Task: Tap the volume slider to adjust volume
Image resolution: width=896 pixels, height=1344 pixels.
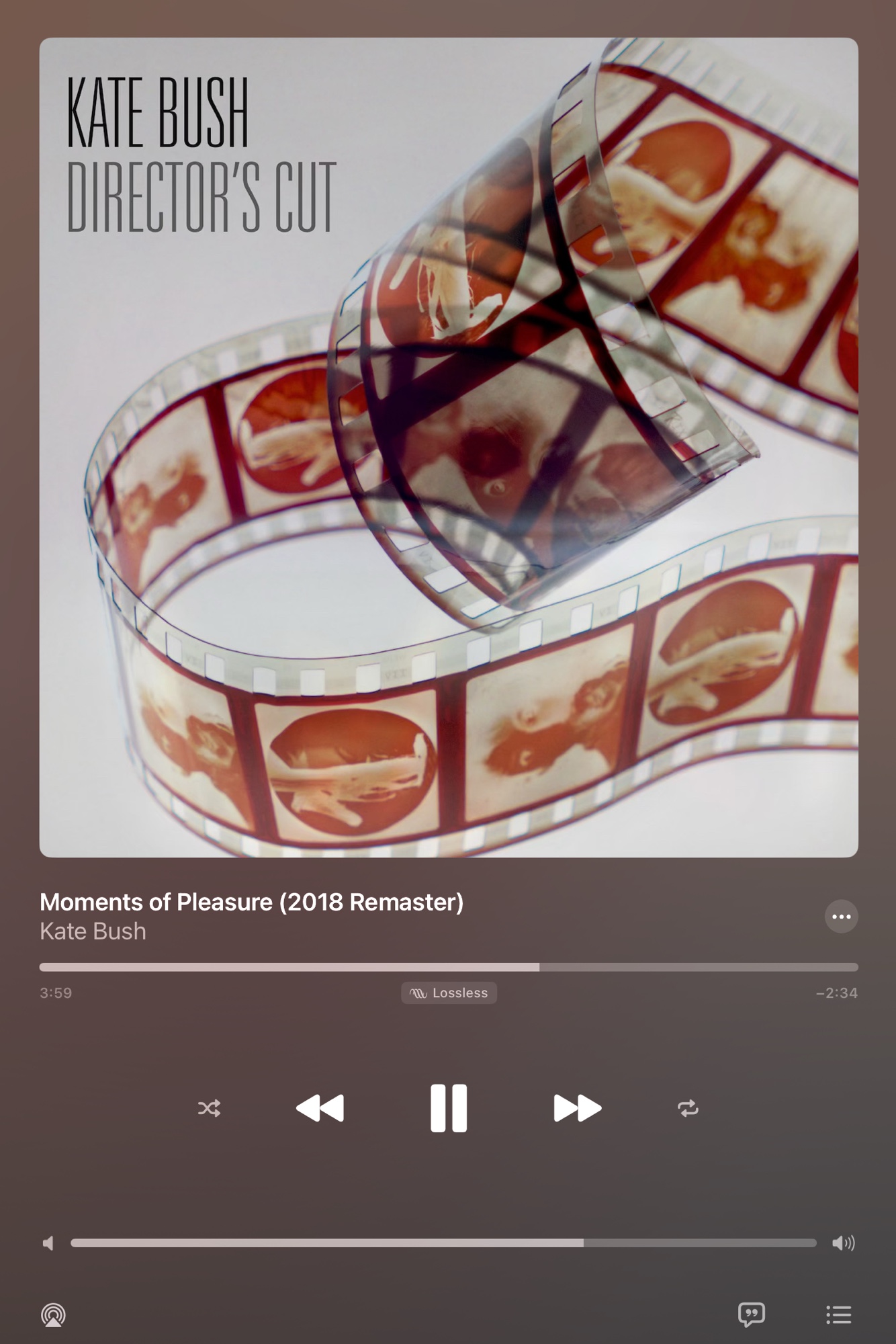Action: pos(443,1243)
